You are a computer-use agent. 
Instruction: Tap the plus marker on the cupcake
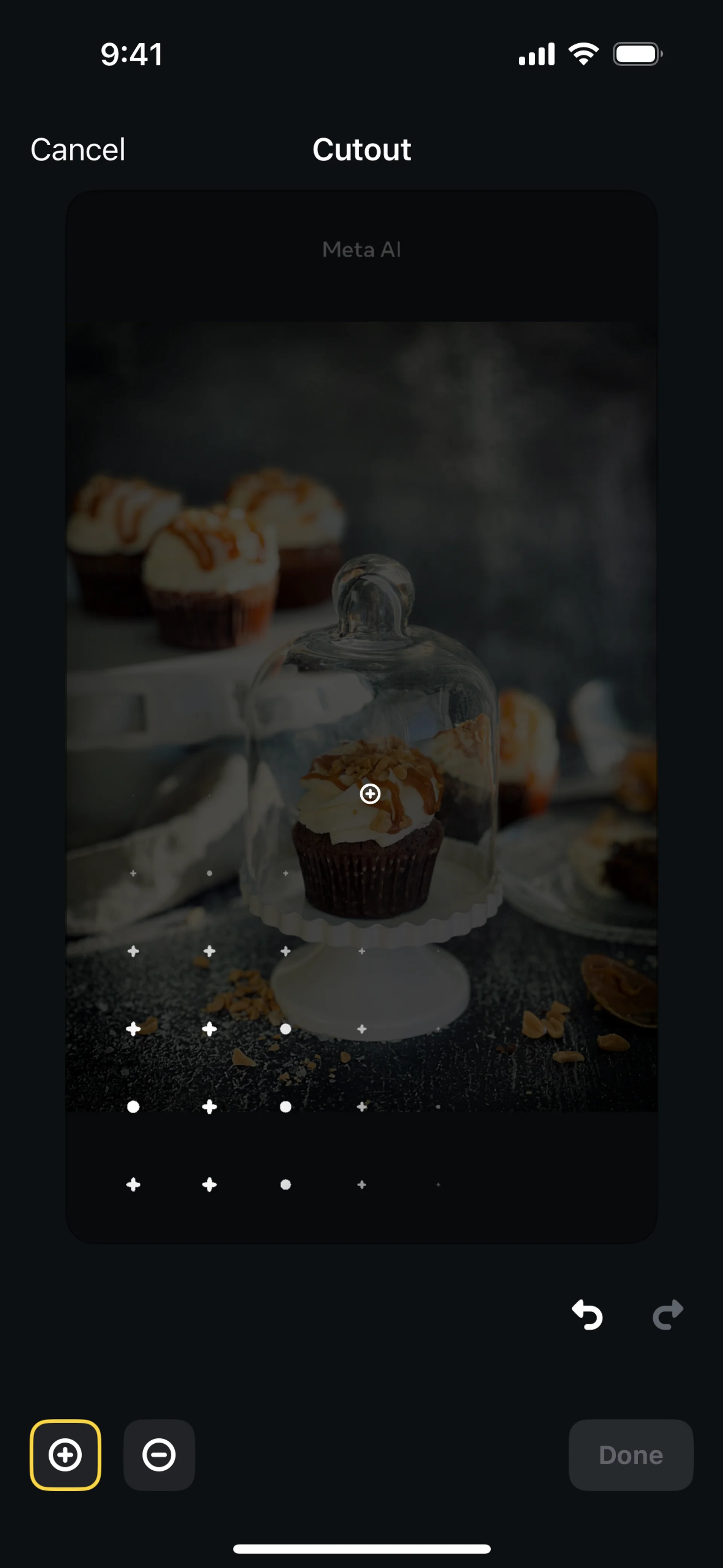[370, 794]
